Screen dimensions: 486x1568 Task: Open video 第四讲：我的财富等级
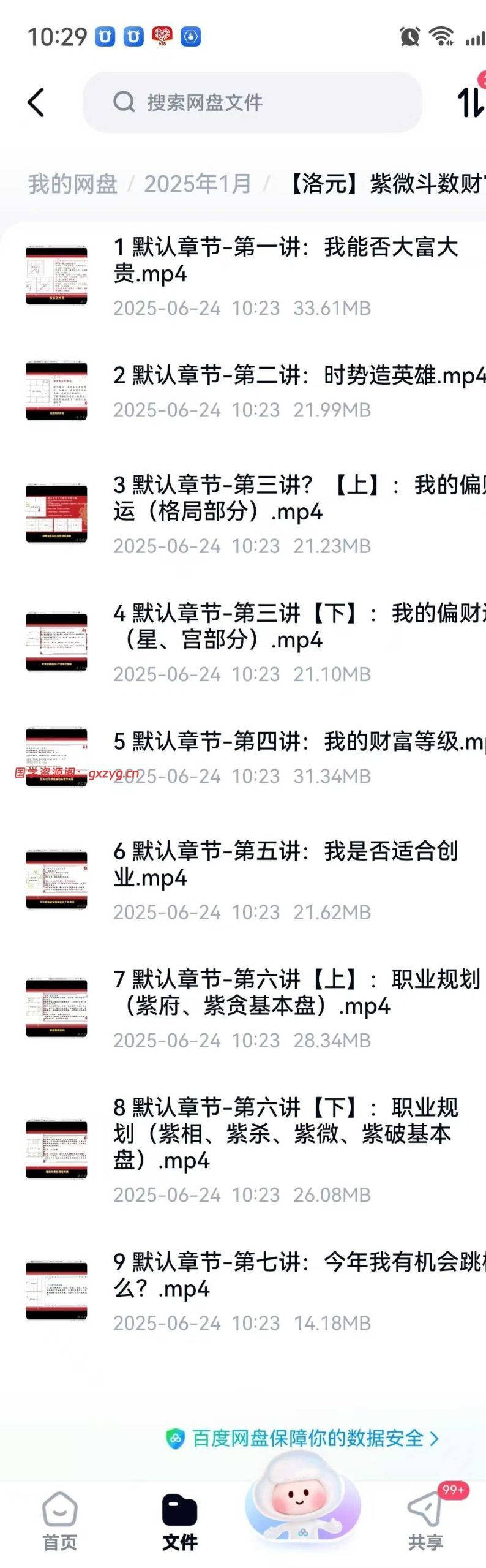(298, 742)
